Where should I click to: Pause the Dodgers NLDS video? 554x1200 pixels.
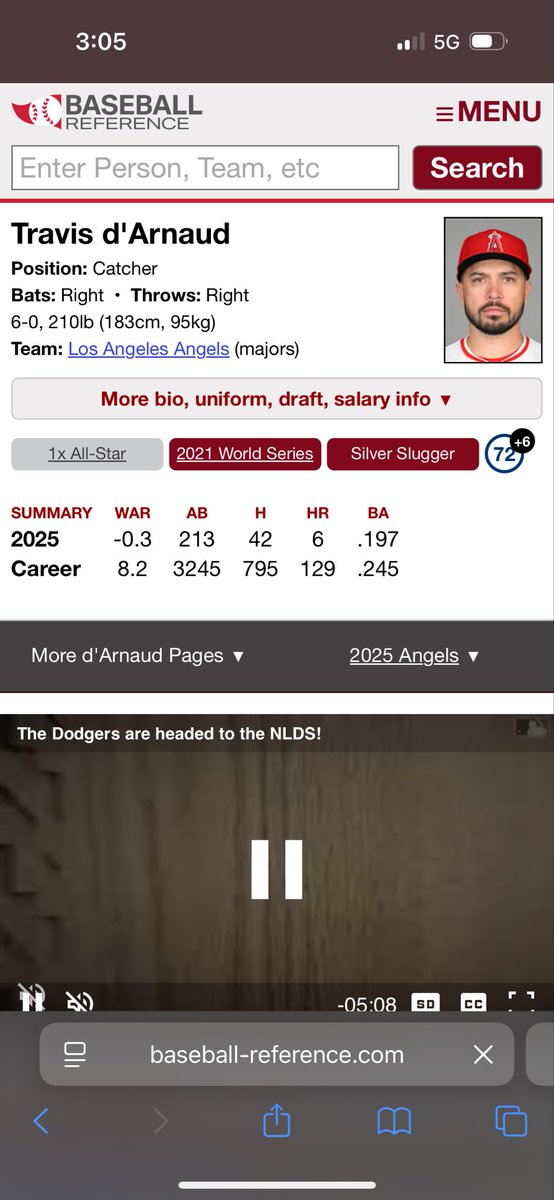click(277, 869)
